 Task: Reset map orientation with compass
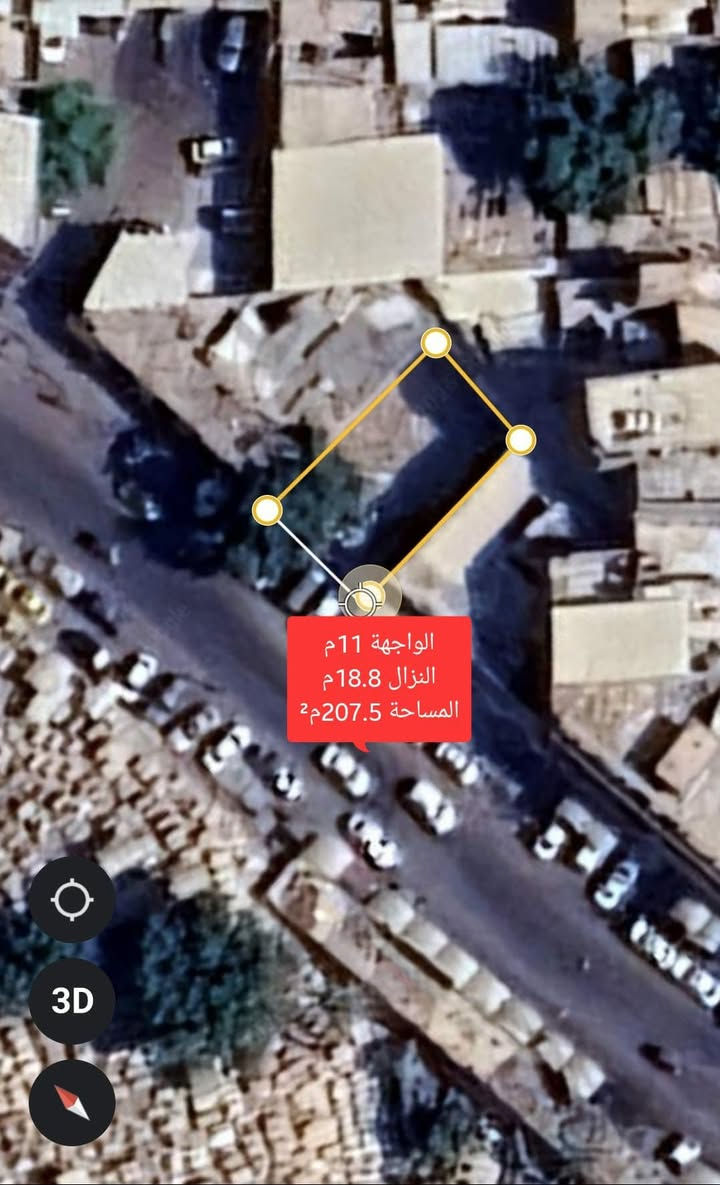(x=72, y=1102)
